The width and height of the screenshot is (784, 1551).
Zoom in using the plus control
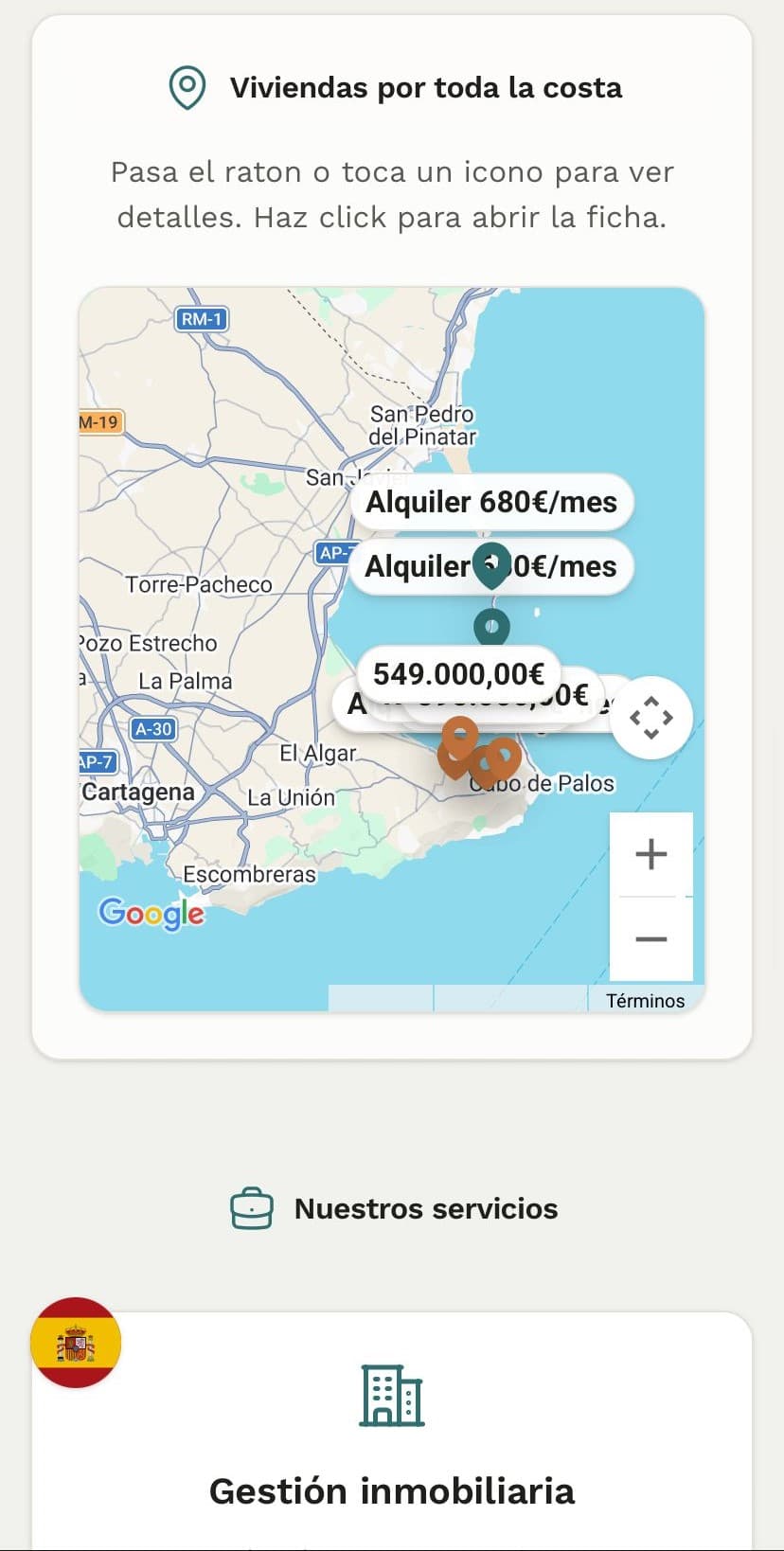pyautogui.click(x=650, y=853)
